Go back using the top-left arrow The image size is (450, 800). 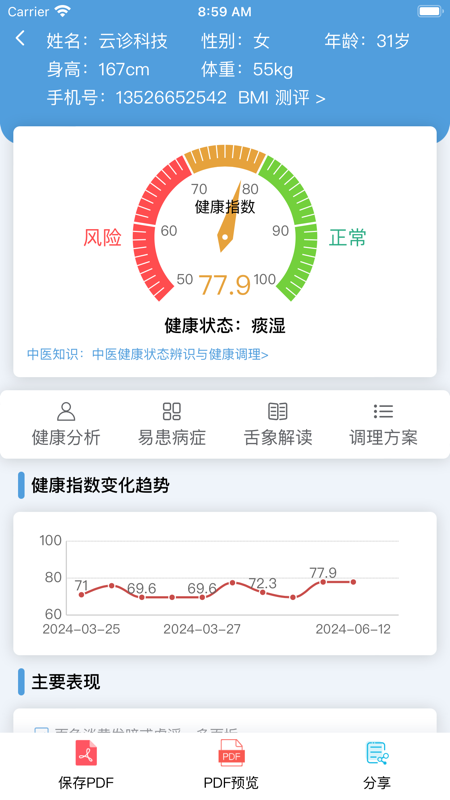pos(20,39)
